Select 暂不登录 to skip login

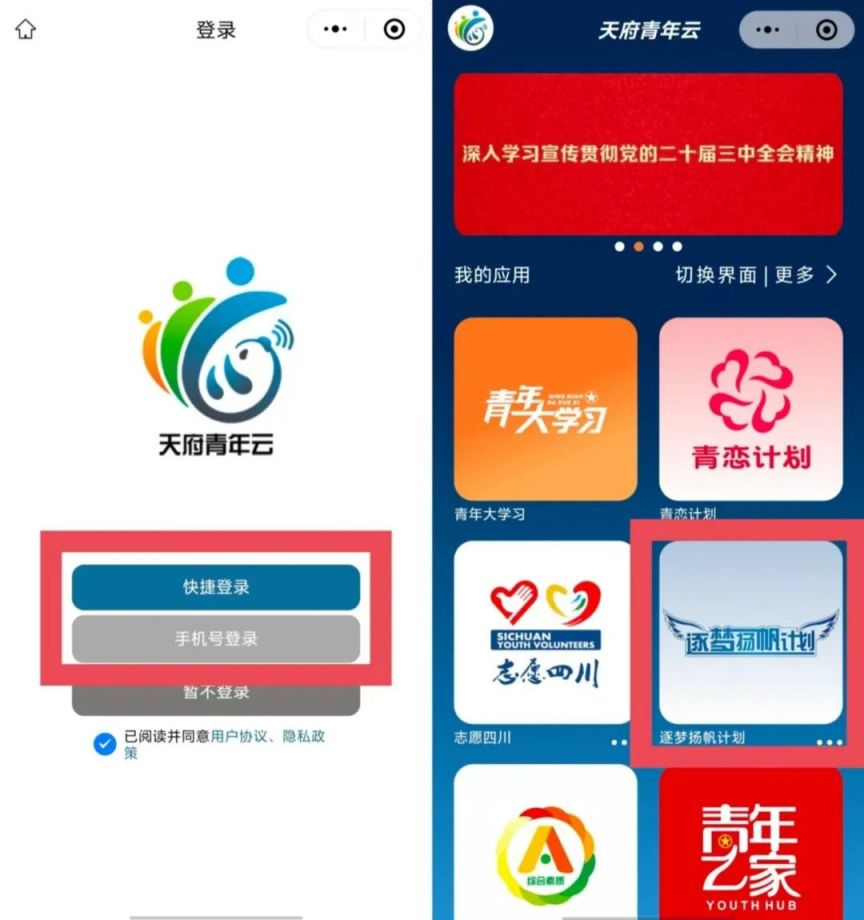coord(215,695)
